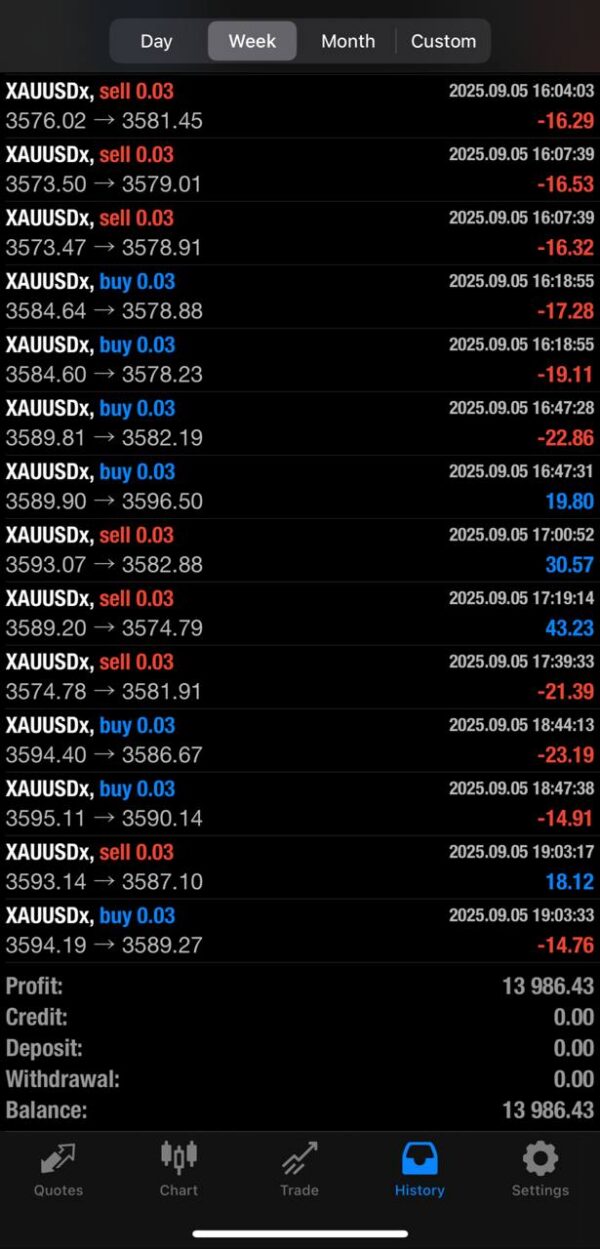600x1249 pixels.
Task: Open the sell trade with 18.12 profit
Action: (300, 867)
